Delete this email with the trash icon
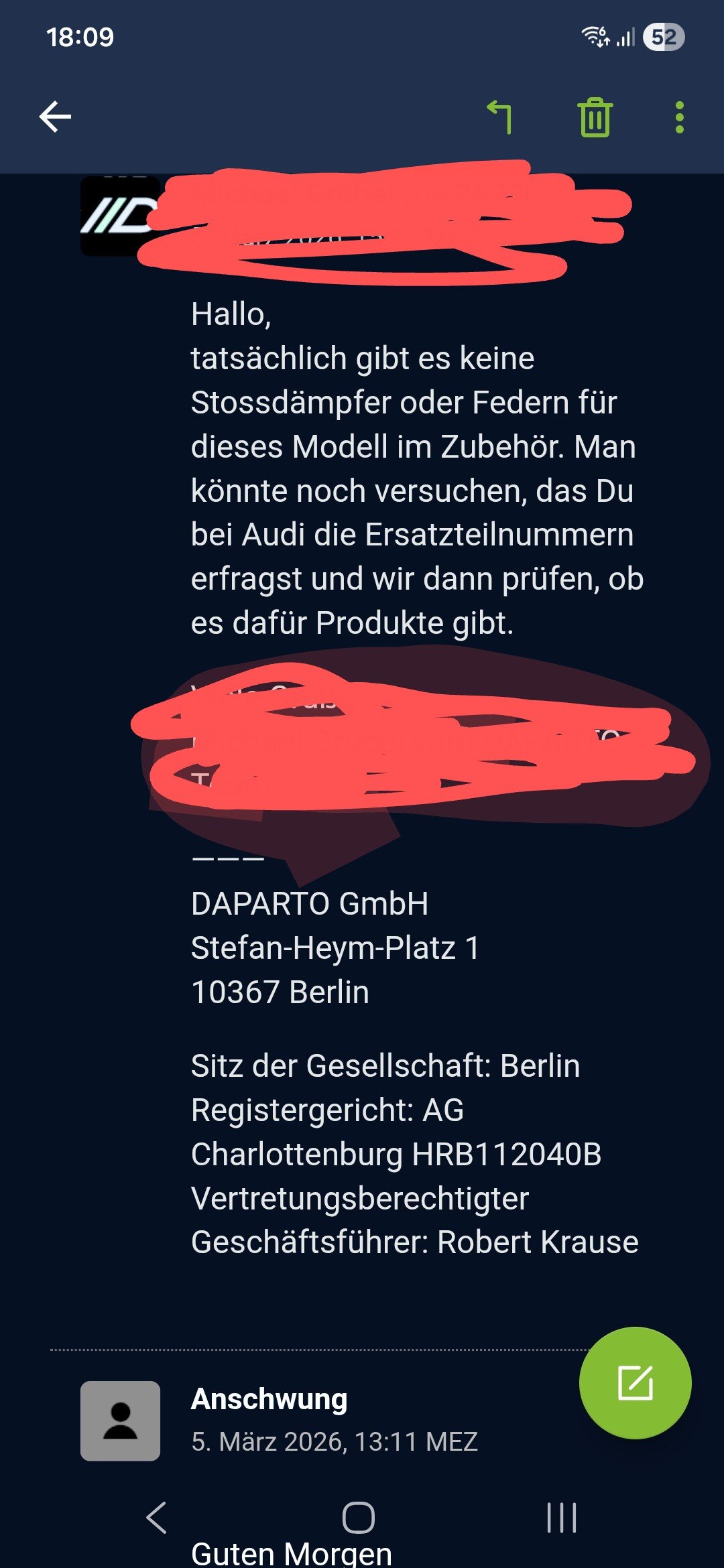The image size is (724, 1568). [595, 117]
